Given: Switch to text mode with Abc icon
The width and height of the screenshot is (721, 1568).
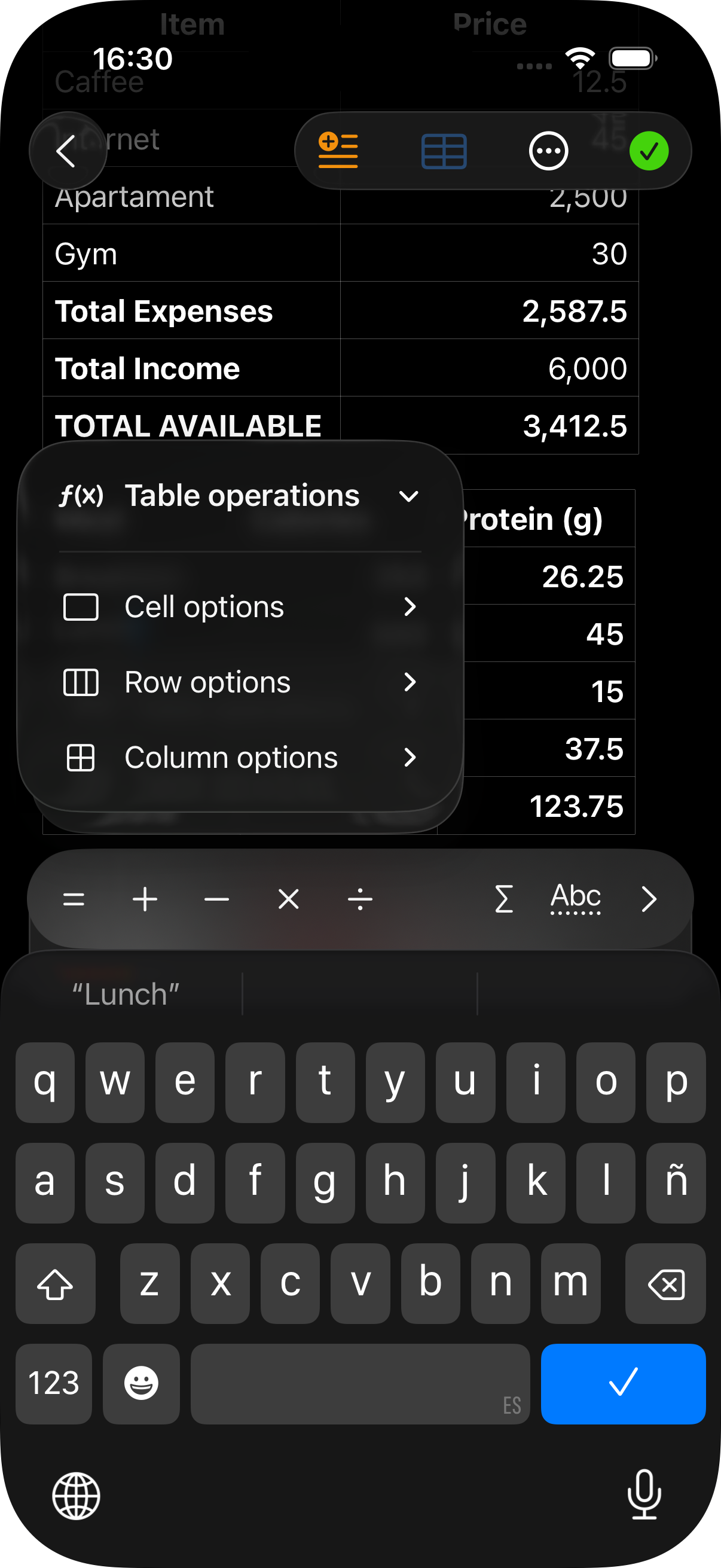Looking at the screenshot, I should pos(575,898).
